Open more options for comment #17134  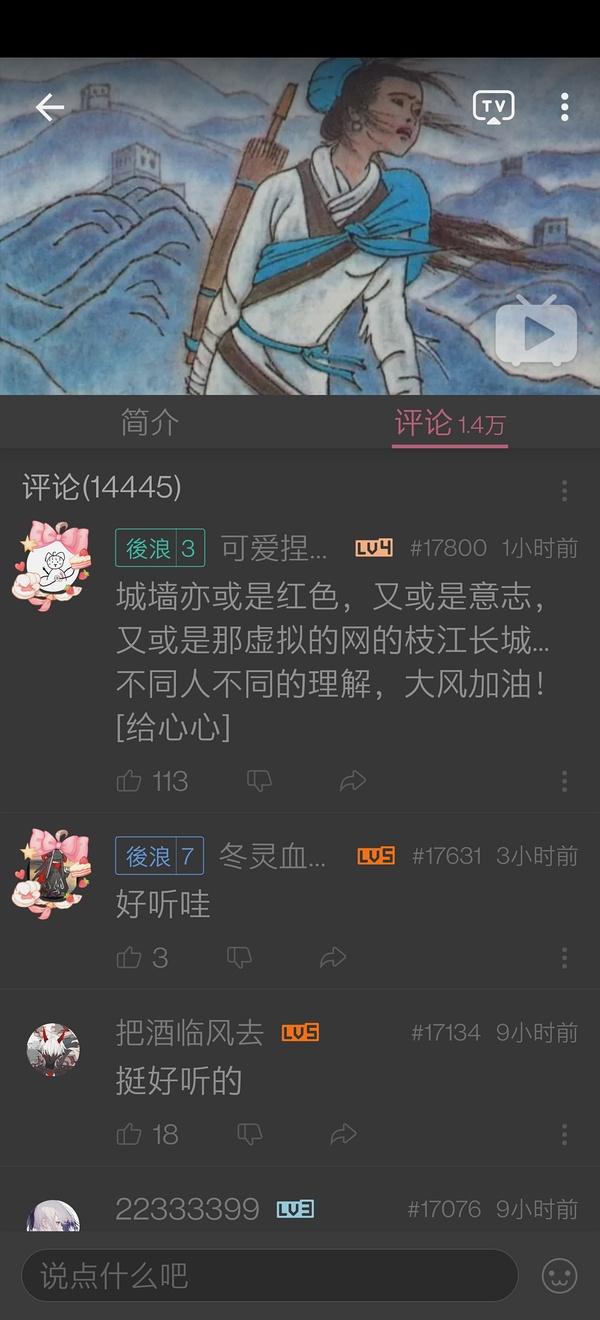click(565, 1134)
